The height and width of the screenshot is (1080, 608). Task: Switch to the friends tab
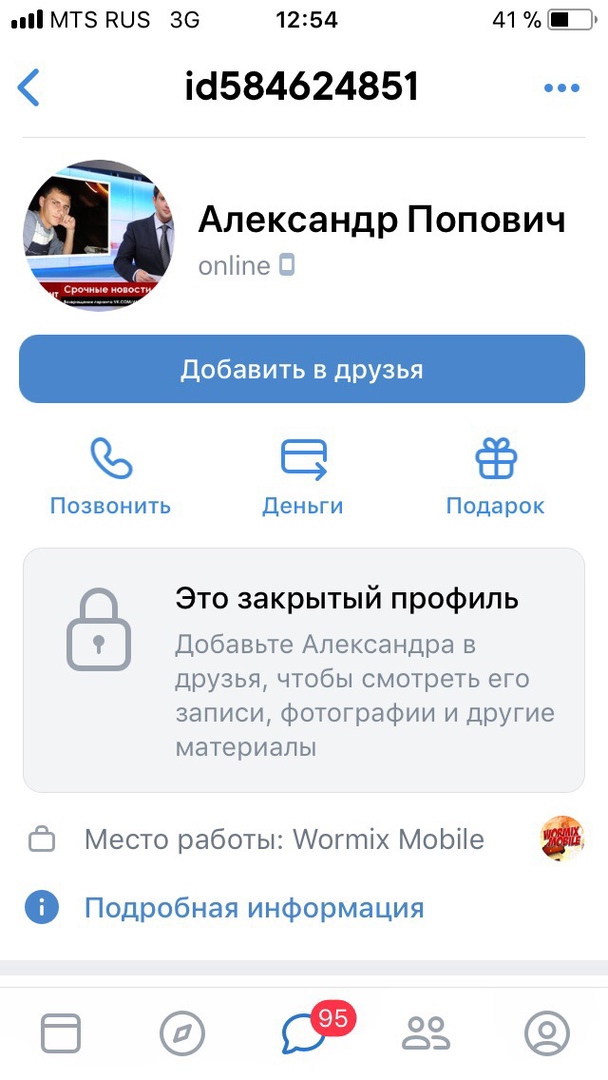(x=425, y=1033)
